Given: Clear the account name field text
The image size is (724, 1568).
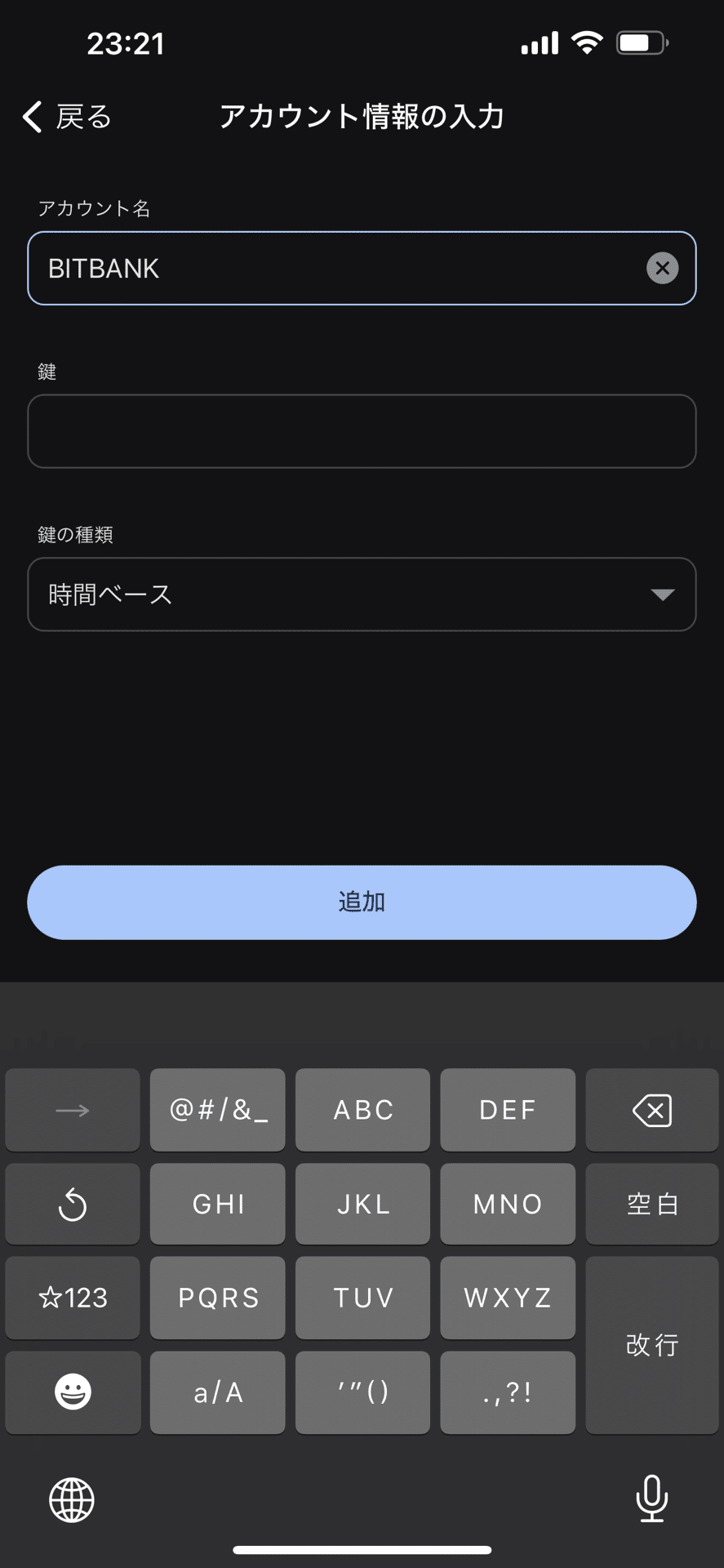Looking at the screenshot, I should point(662,268).
